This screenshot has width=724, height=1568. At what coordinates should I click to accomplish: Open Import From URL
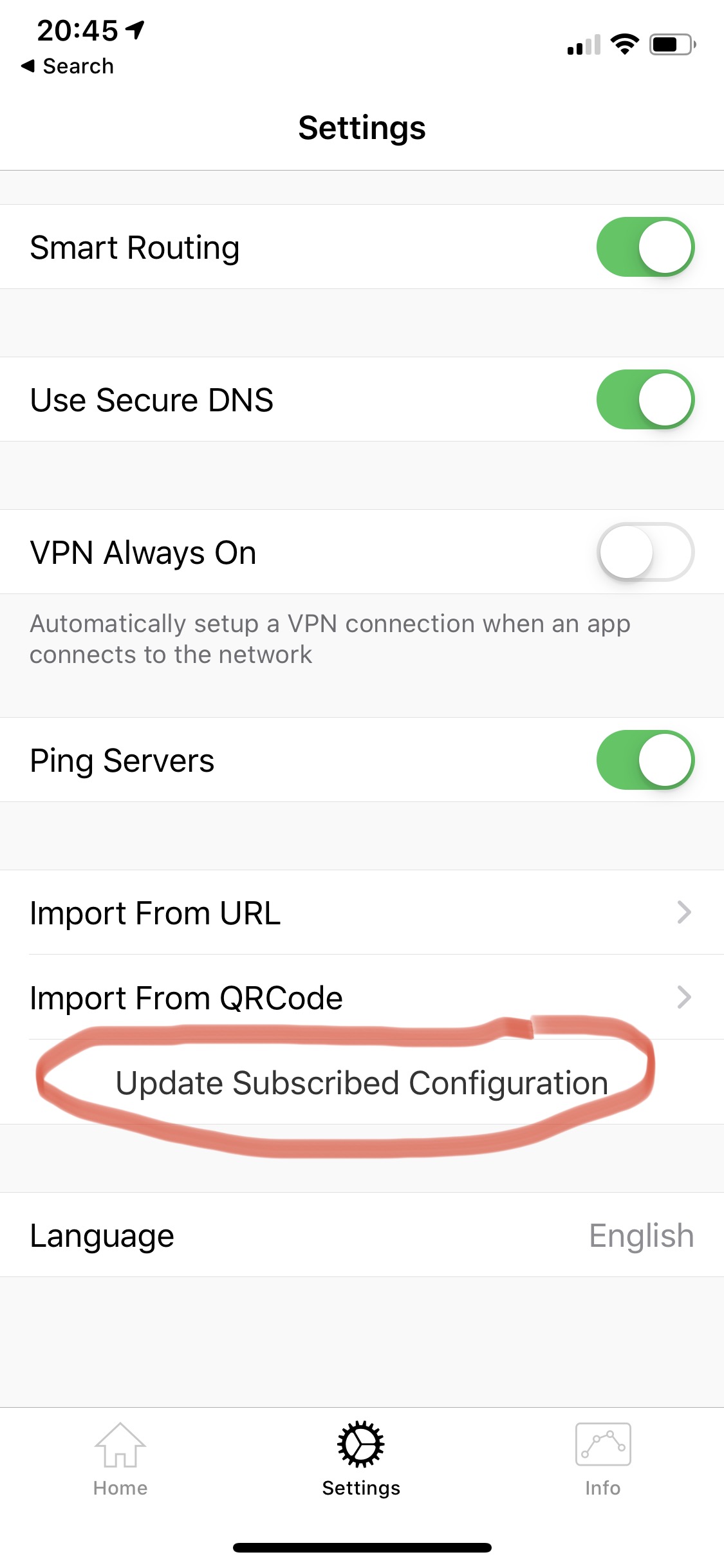tap(362, 913)
